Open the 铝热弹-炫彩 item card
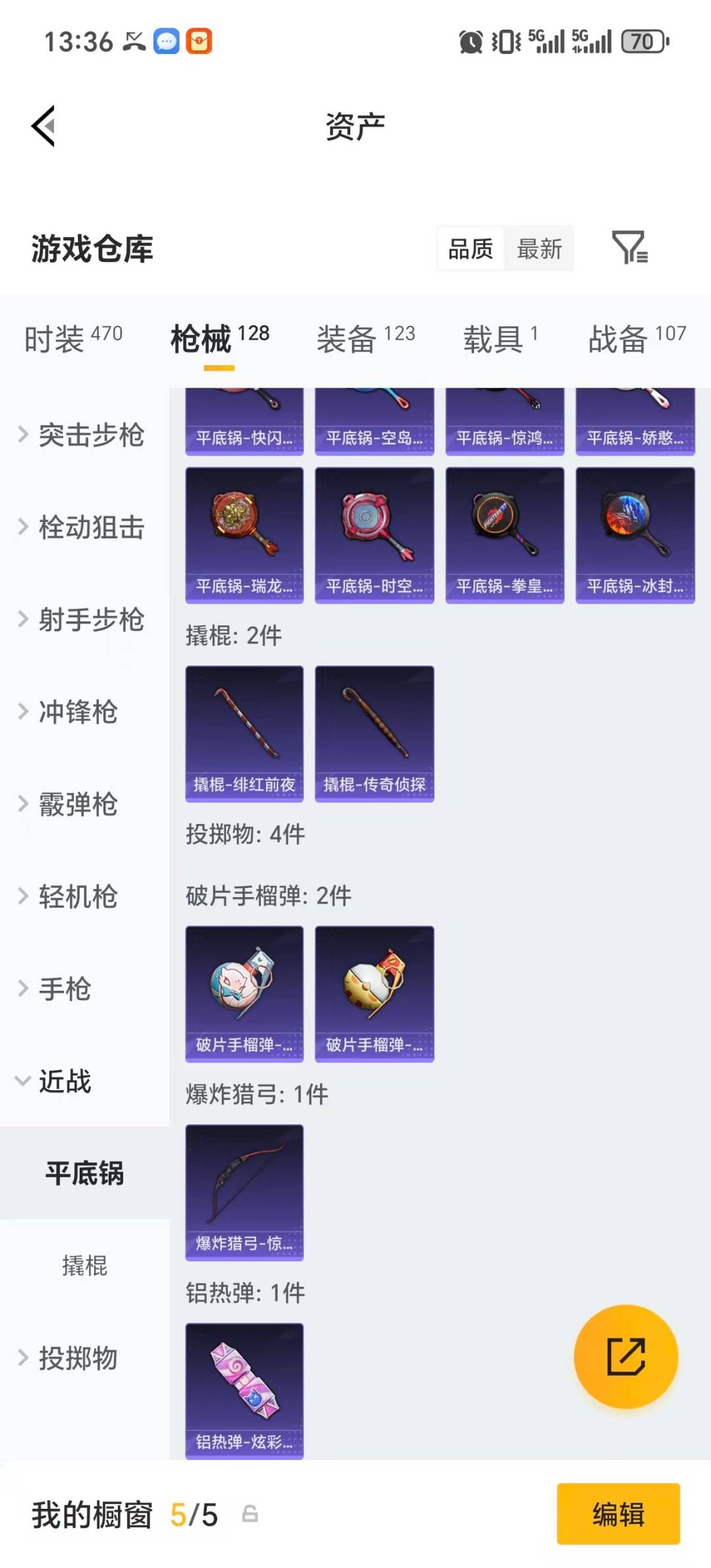Viewport: 711px width, 1568px height. point(244,1389)
